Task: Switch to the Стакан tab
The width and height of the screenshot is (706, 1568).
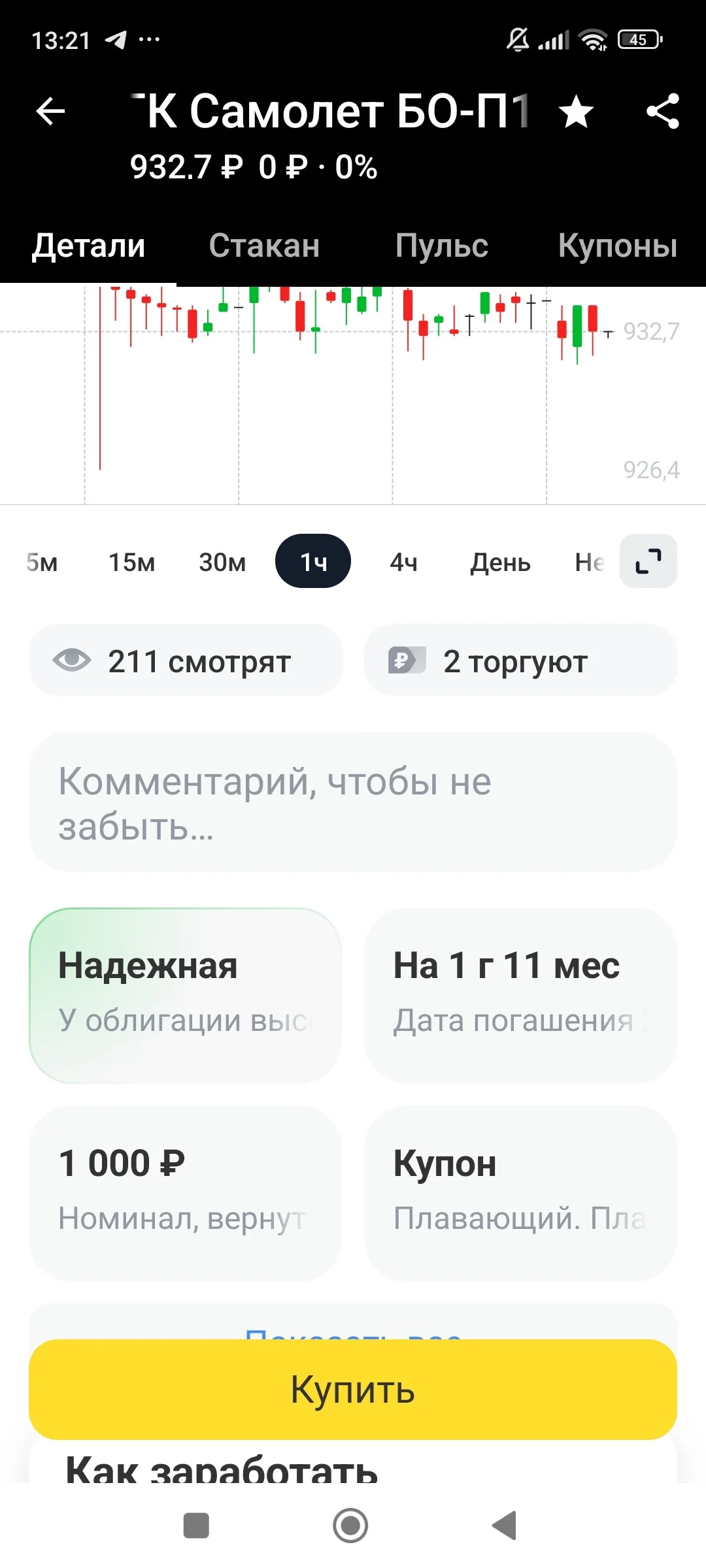Action: tap(264, 246)
